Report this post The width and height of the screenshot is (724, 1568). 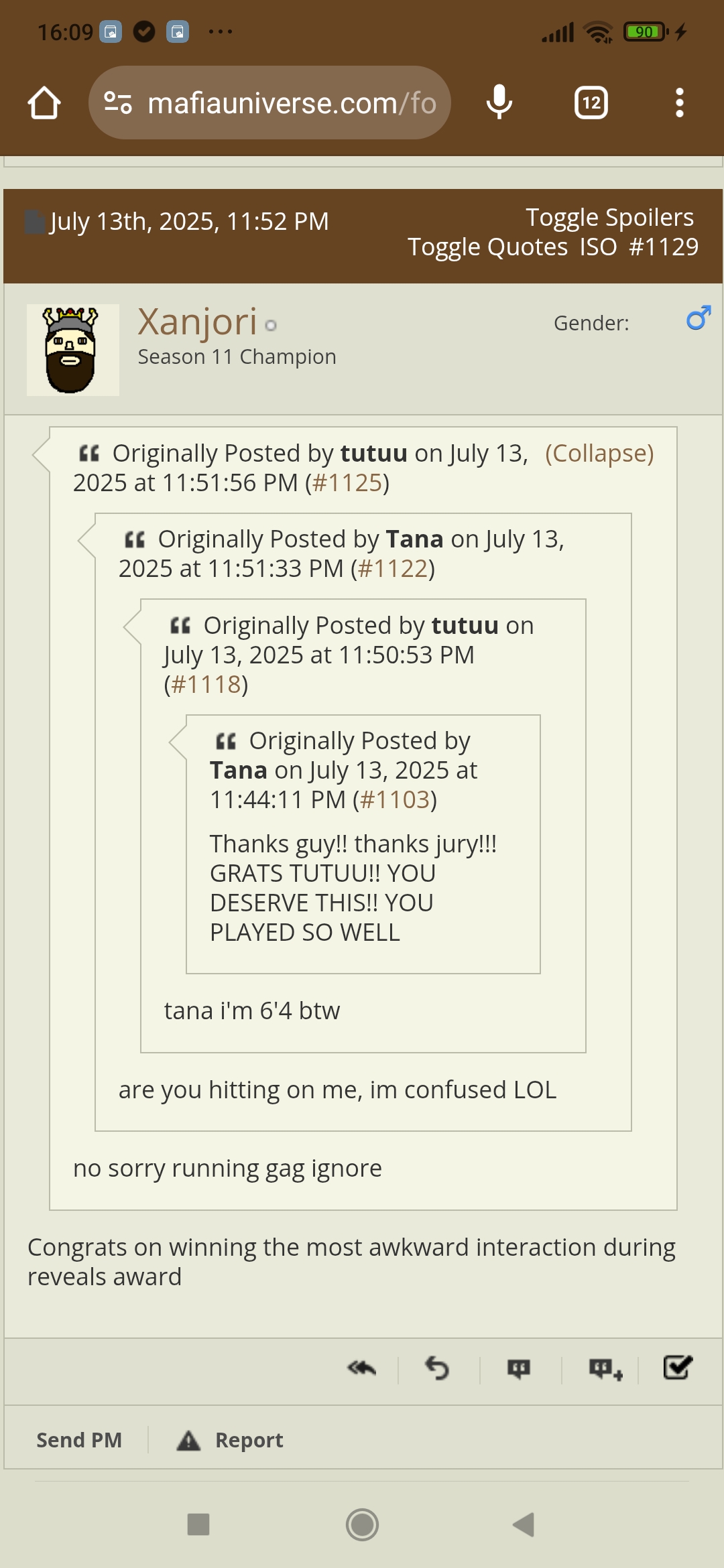point(230,1440)
